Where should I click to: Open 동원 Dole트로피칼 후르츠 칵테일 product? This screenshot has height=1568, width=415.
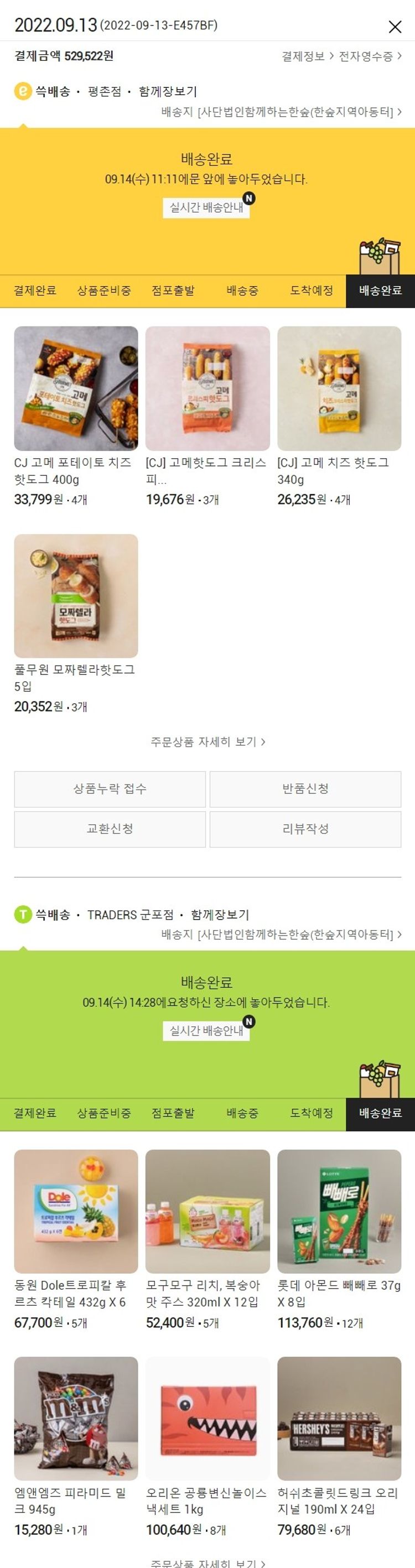(76, 1211)
